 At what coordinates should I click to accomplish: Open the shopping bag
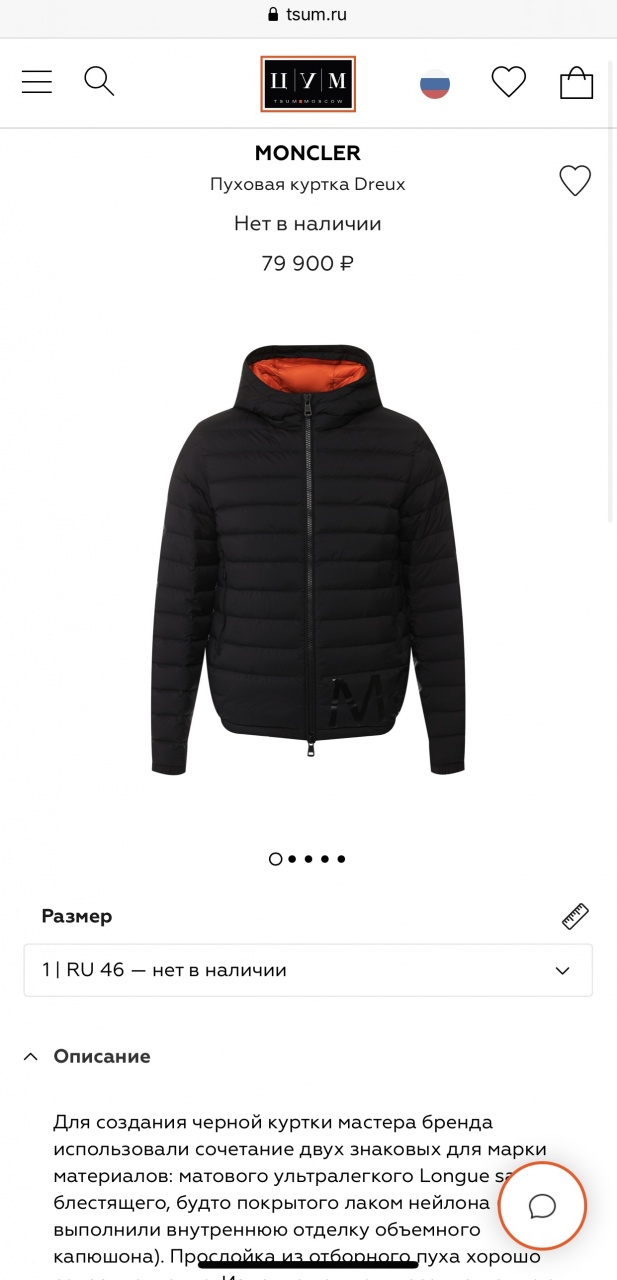tap(576, 82)
